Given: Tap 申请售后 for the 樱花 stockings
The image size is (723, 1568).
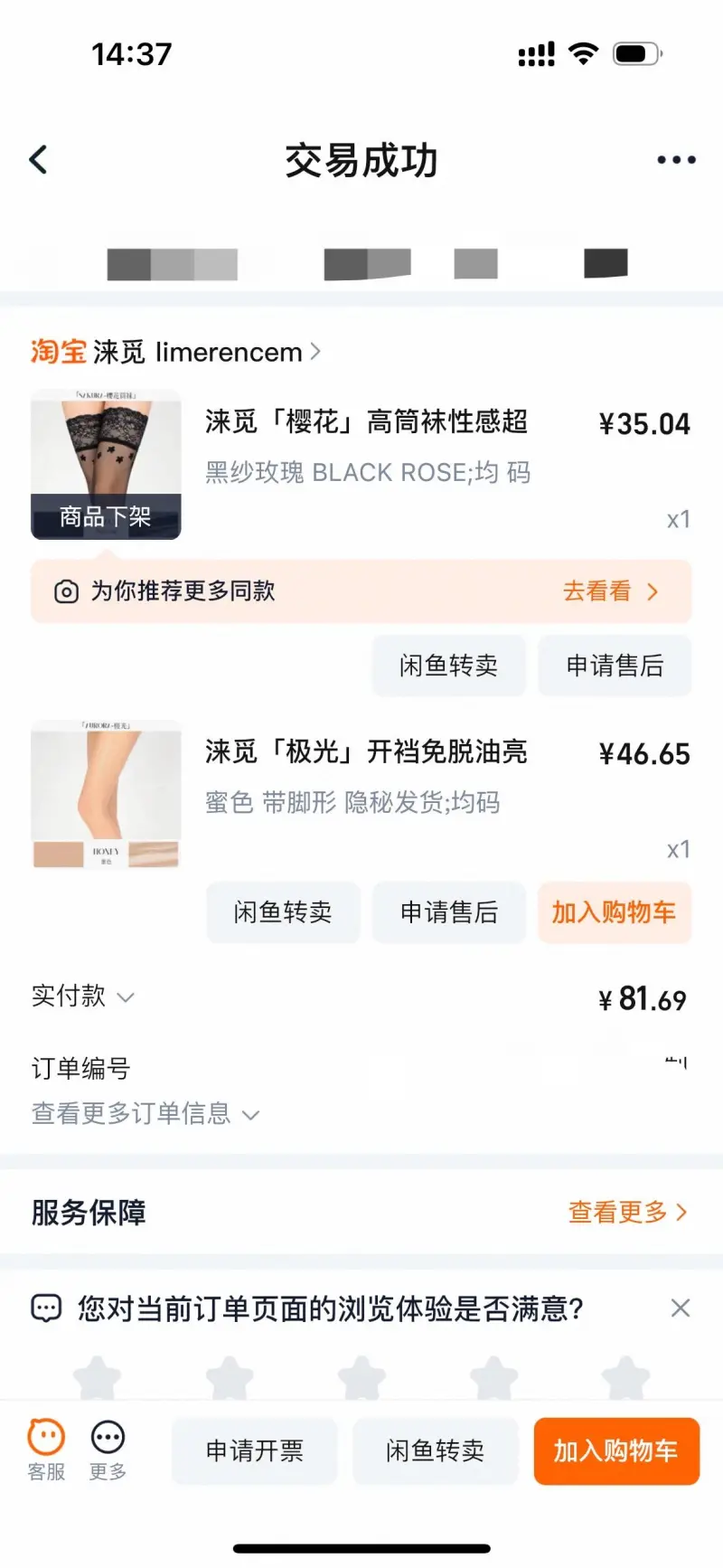Looking at the screenshot, I should coord(615,666).
